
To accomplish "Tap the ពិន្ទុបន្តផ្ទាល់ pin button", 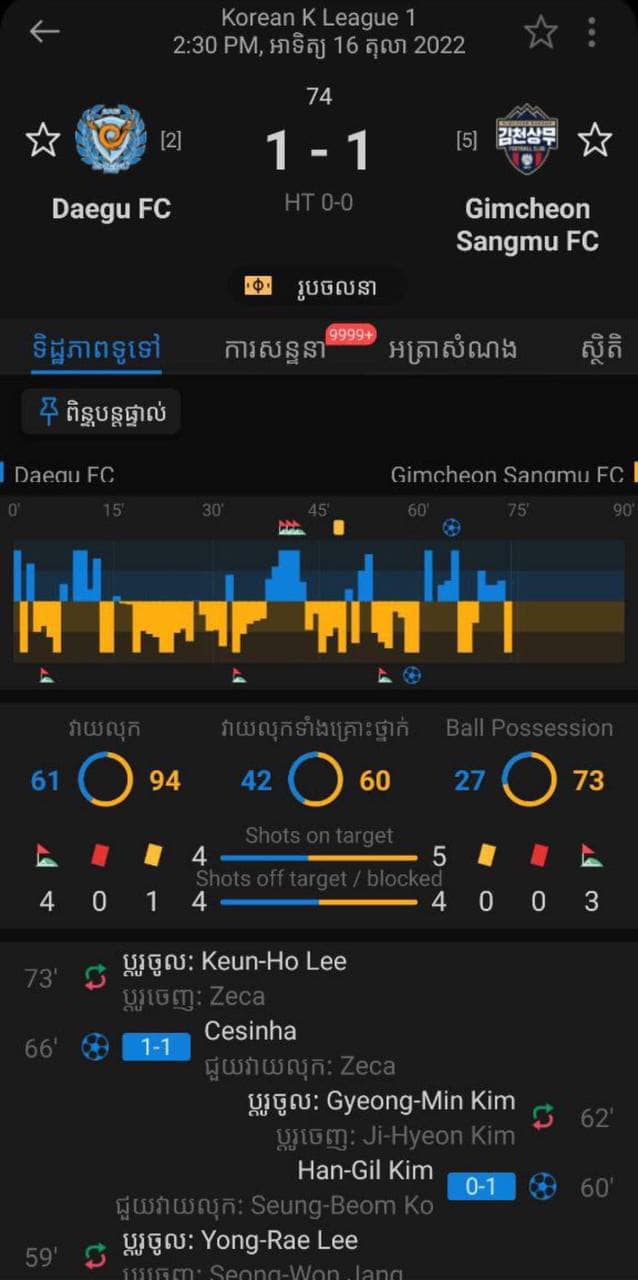I will click(101, 412).
